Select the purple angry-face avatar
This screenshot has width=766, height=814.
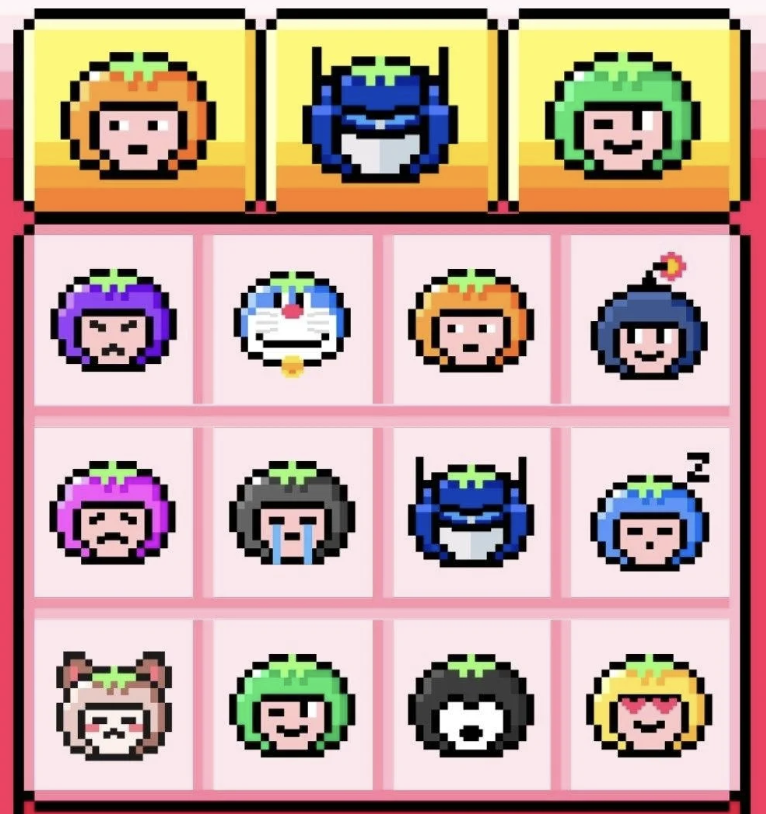113,321
